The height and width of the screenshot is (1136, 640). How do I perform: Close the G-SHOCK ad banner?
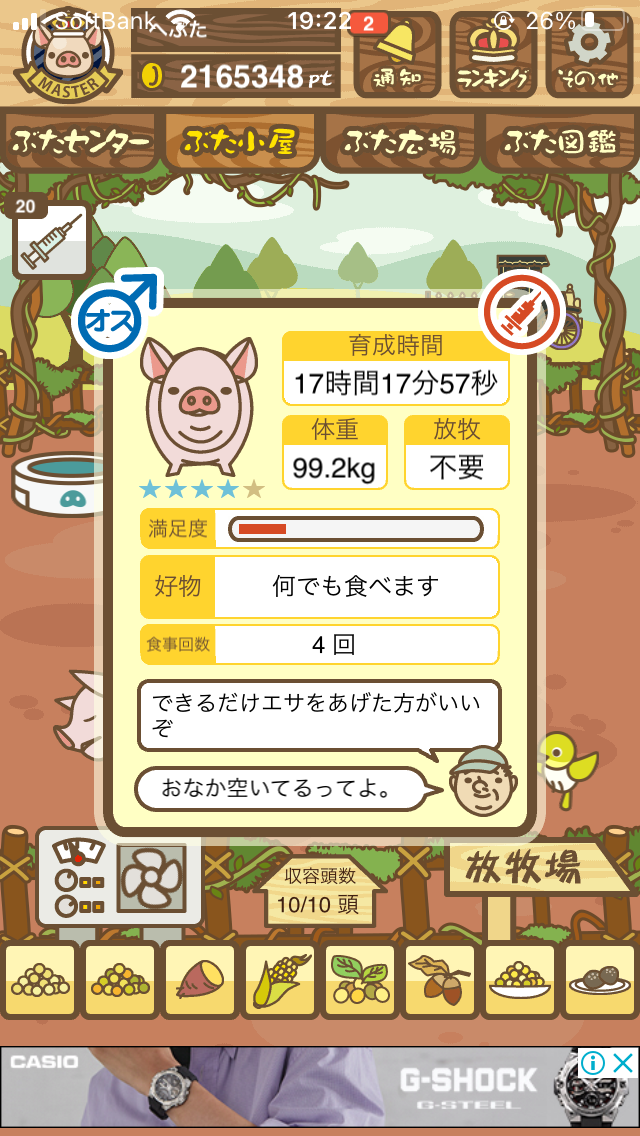623,1062
